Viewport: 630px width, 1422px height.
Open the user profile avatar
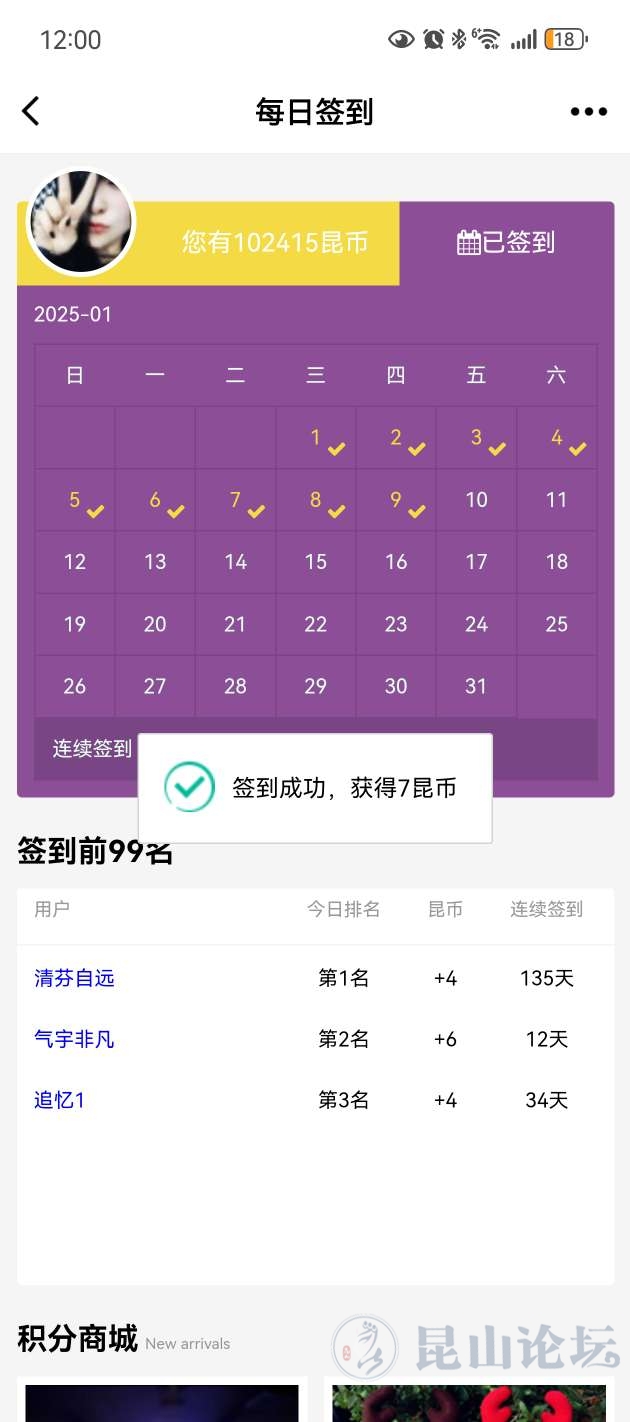[x=80, y=221]
